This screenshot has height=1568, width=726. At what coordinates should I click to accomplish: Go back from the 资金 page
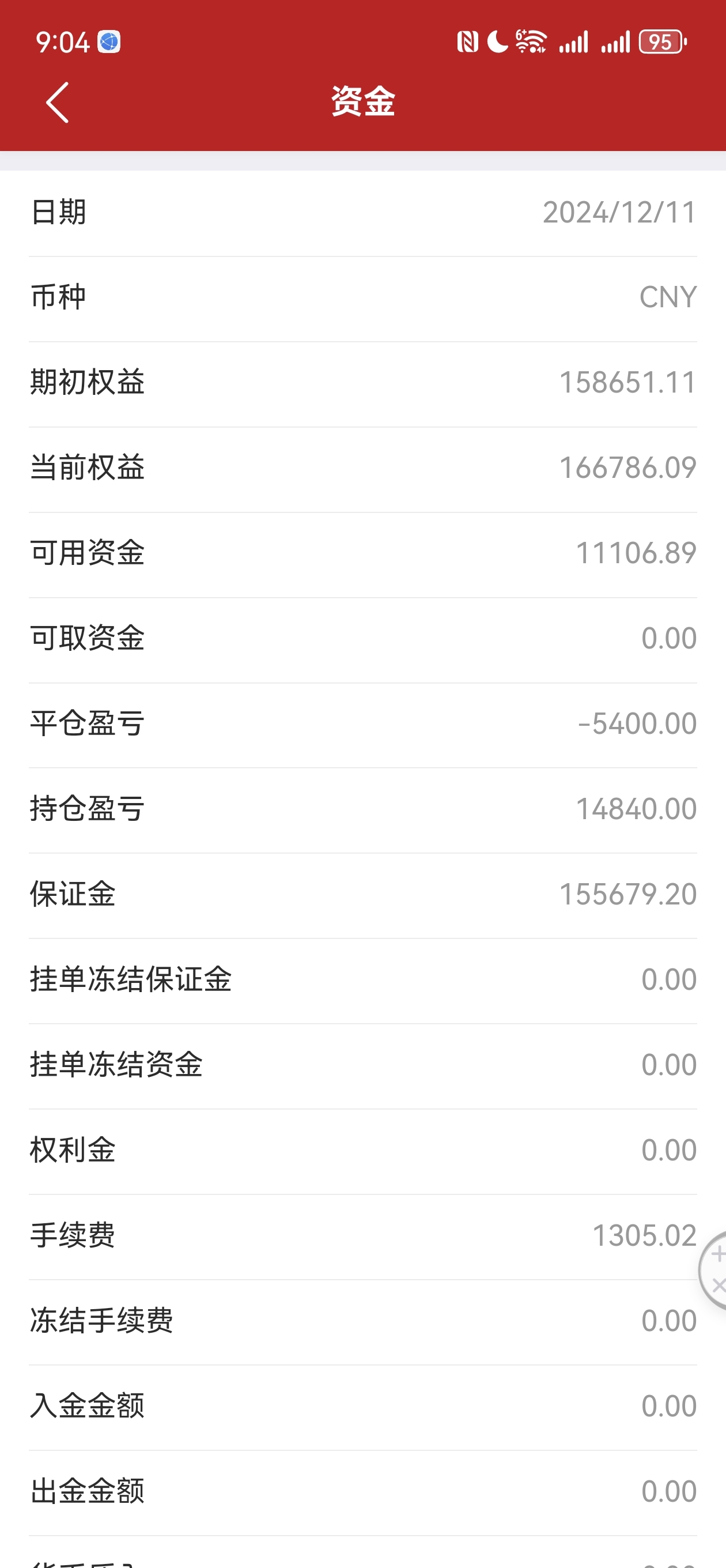pos(57,102)
